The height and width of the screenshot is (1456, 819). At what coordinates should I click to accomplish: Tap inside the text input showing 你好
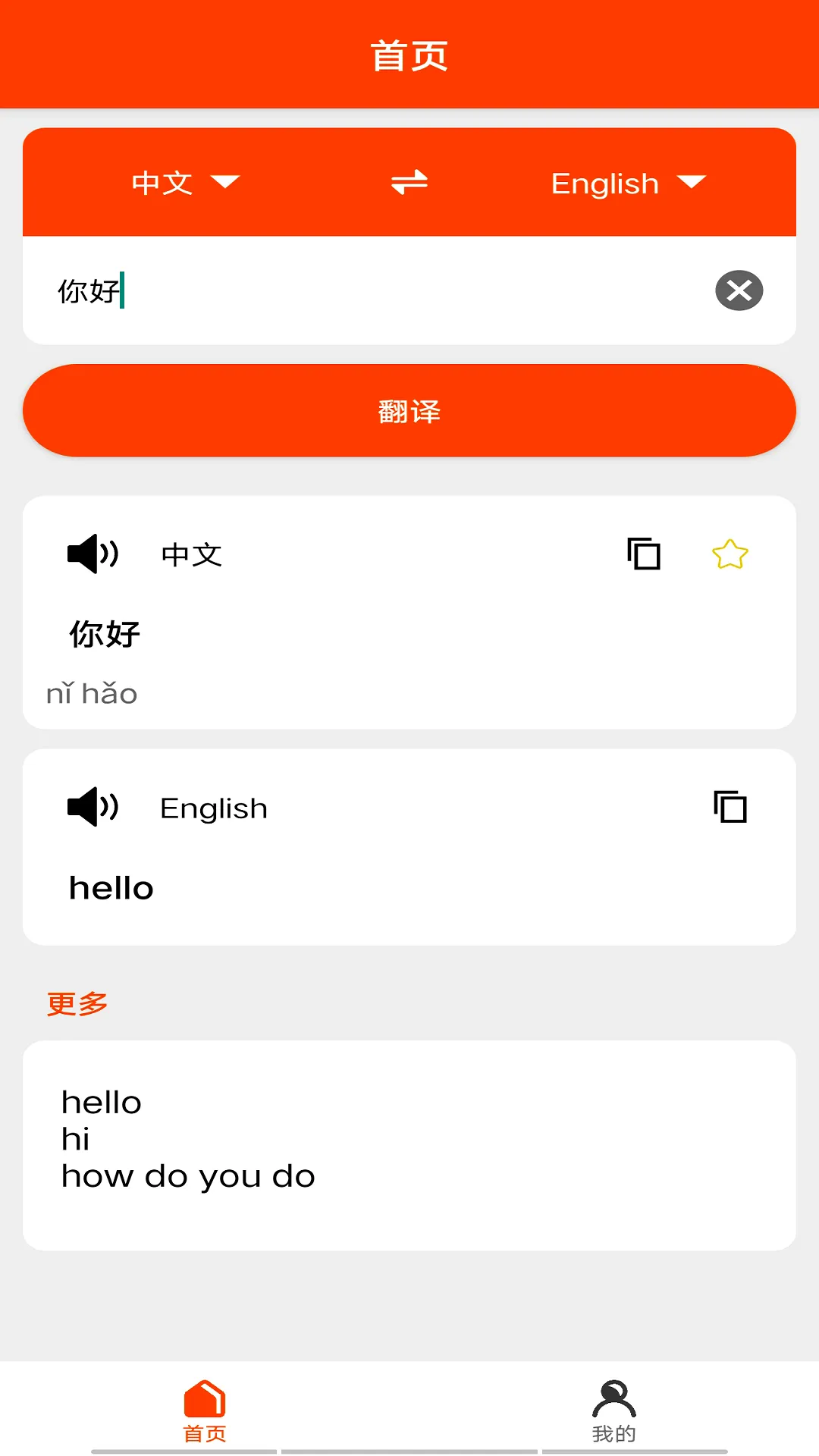coord(303,292)
